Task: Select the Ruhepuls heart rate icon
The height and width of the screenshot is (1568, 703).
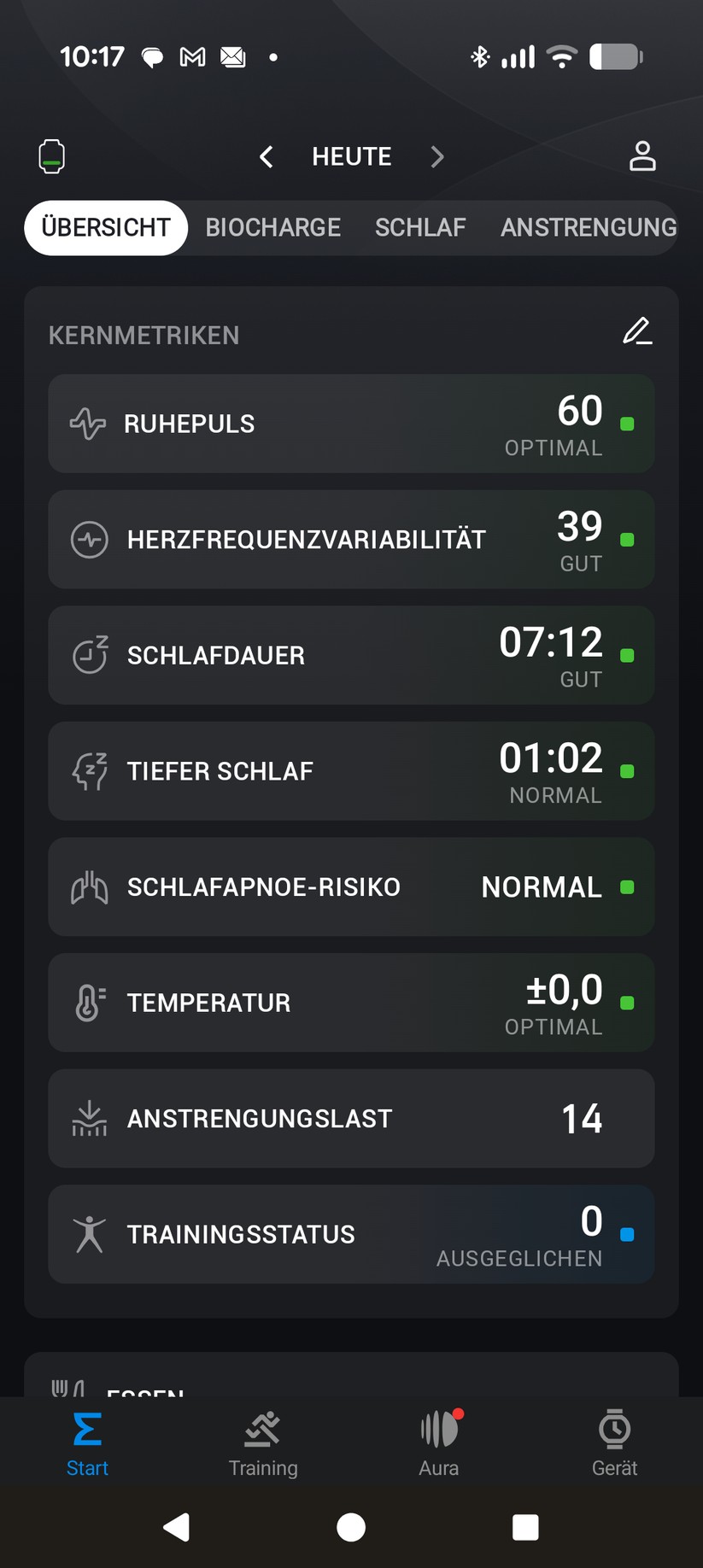Action: (88, 423)
